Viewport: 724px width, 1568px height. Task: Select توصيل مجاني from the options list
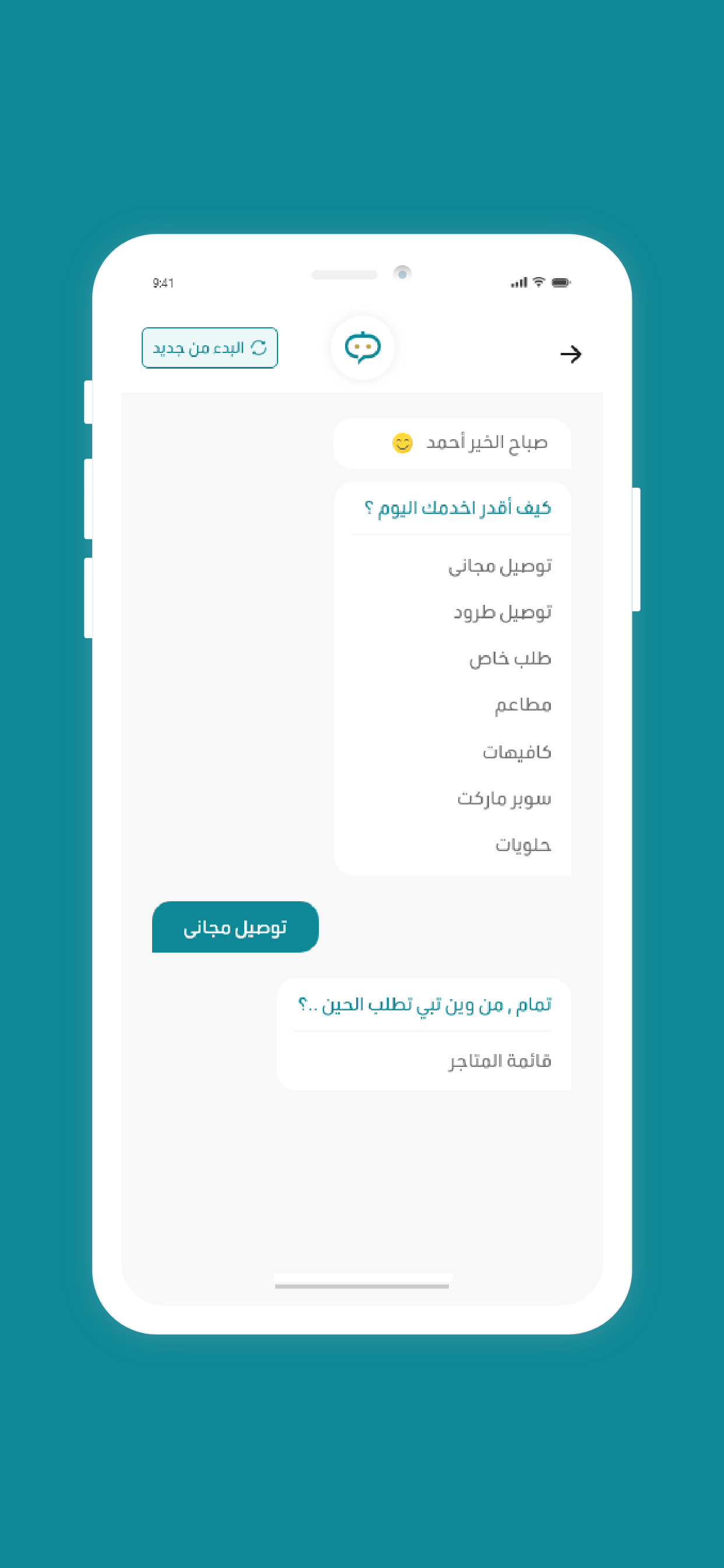tap(500, 566)
